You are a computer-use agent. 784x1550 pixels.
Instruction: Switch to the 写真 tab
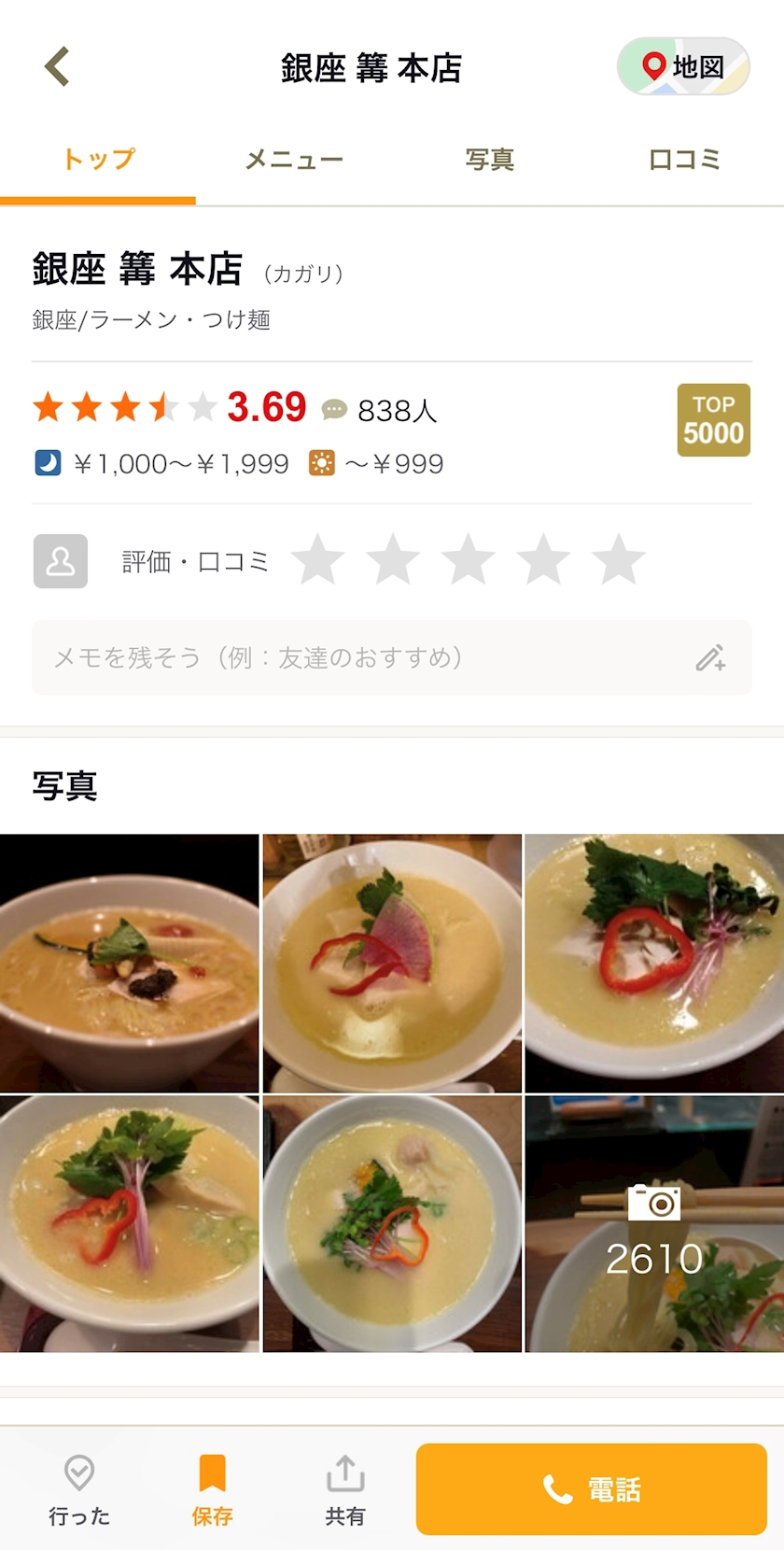[x=489, y=160]
